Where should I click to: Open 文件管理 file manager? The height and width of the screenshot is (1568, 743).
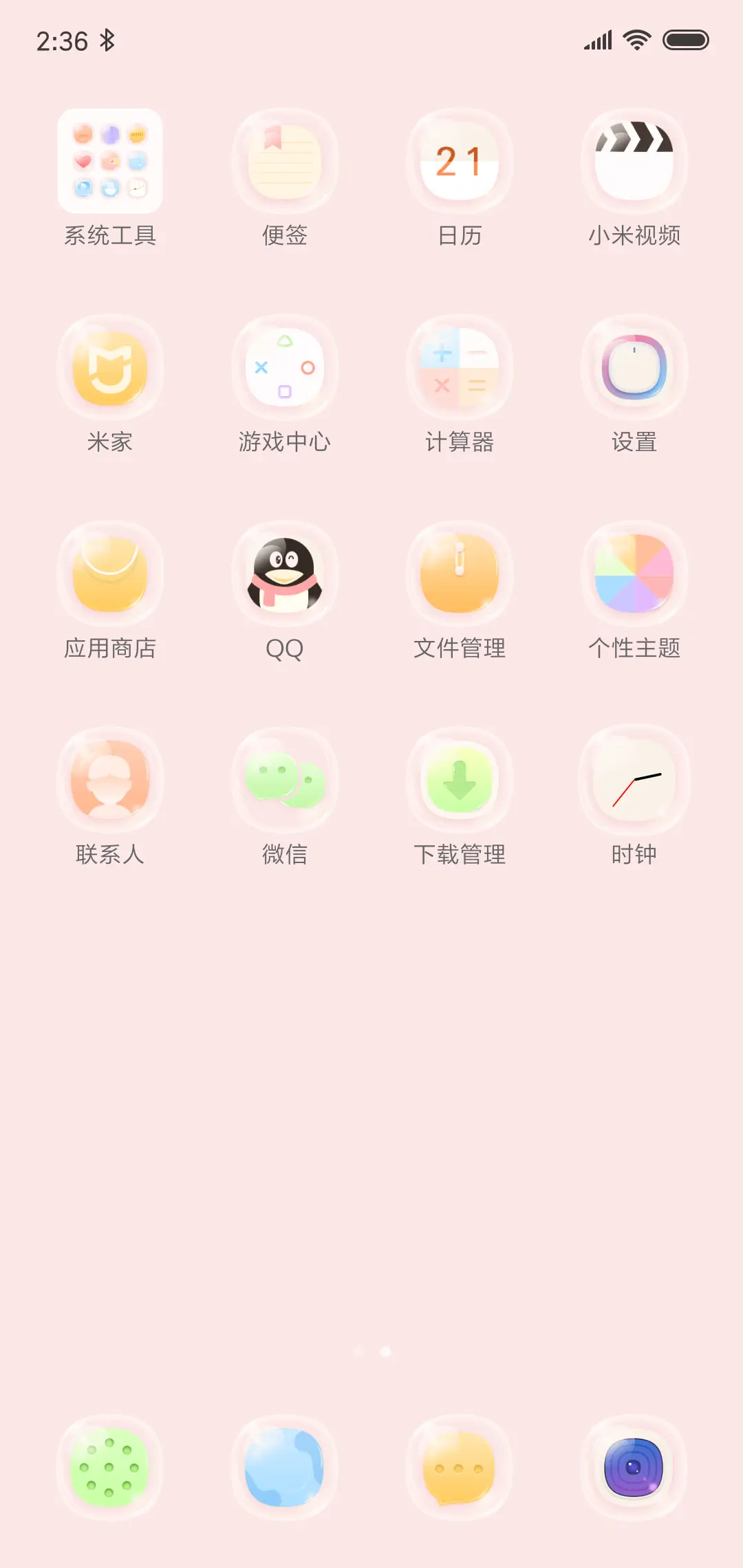click(460, 574)
